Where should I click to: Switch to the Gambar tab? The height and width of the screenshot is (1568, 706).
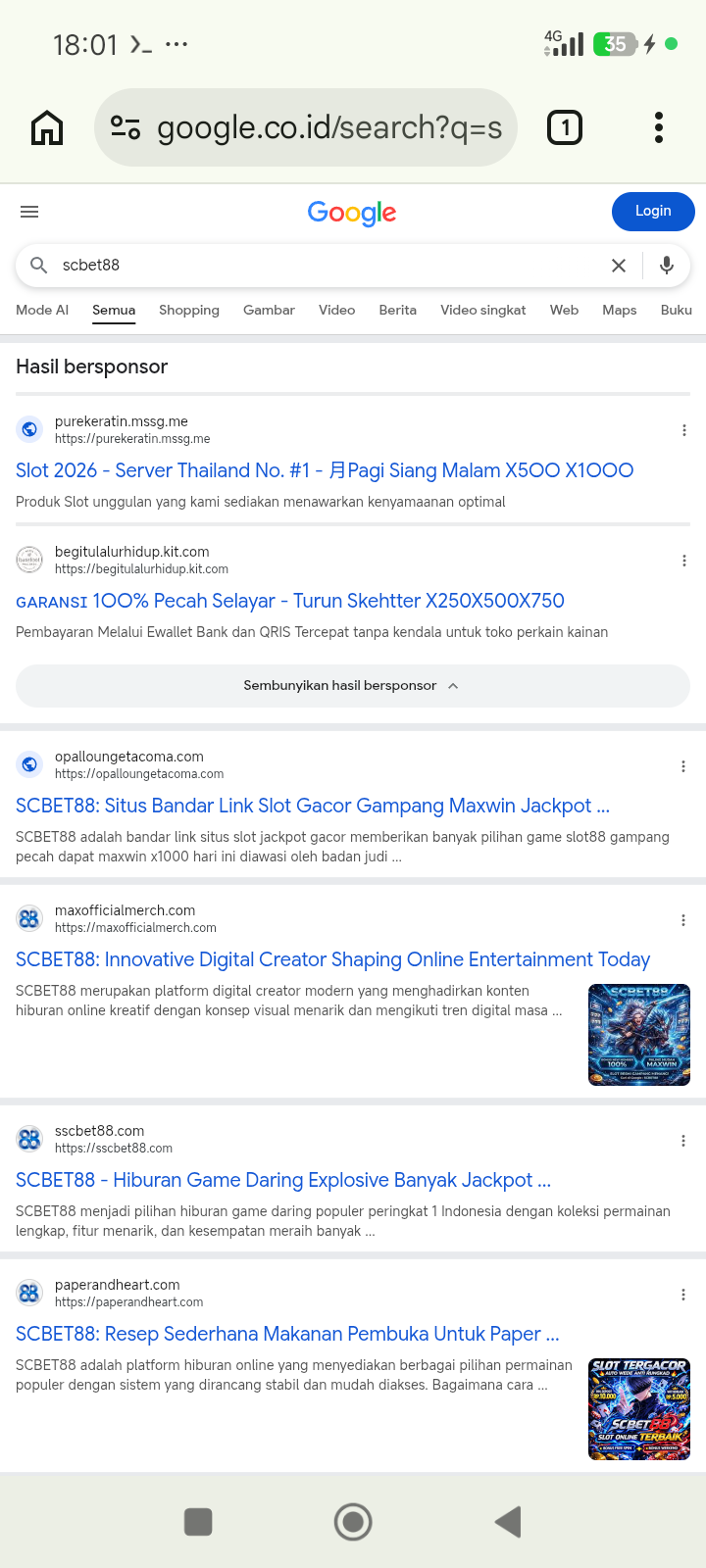(269, 310)
